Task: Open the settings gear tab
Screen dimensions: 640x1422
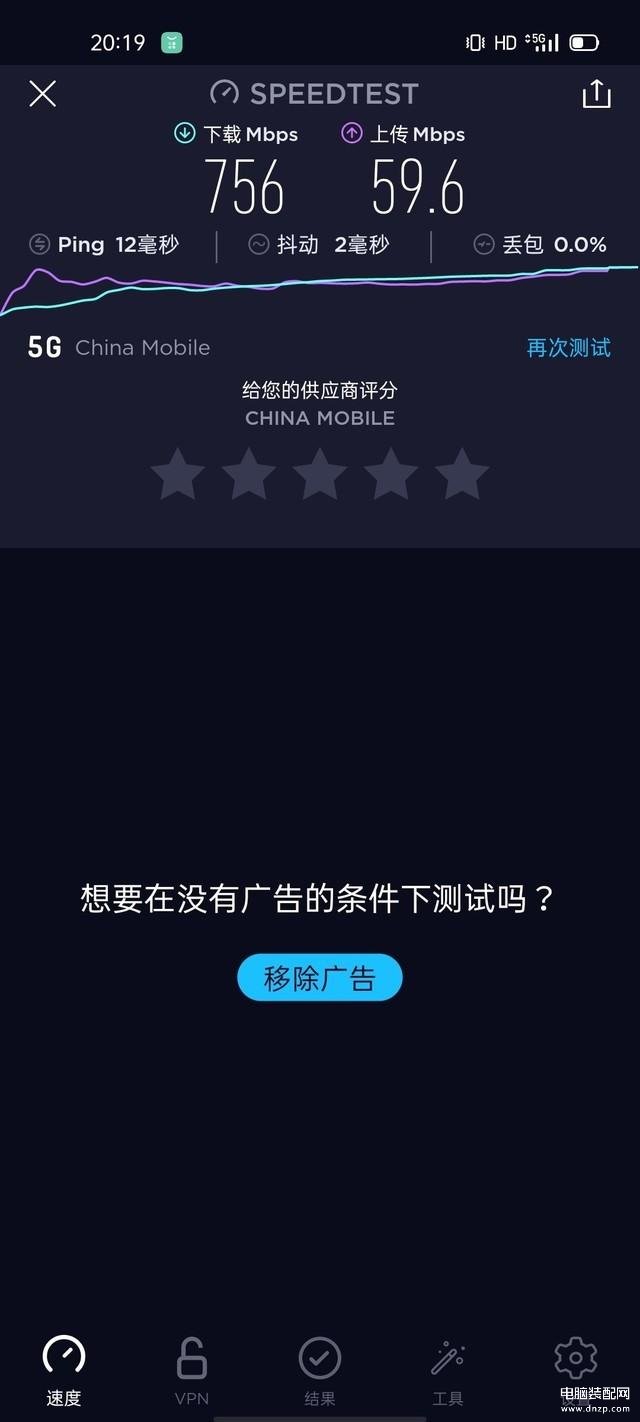Action: pyautogui.click(x=575, y=1362)
